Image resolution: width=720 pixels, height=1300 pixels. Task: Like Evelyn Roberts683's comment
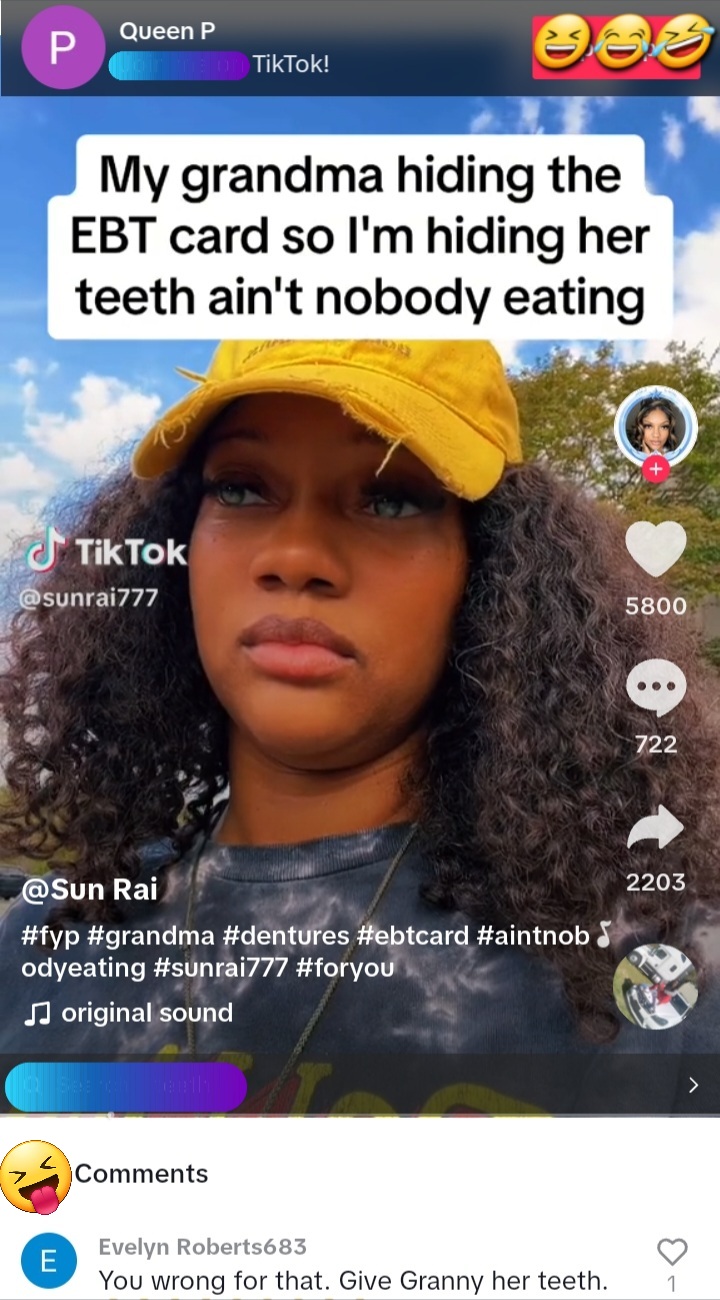pyautogui.click(x=671, y=1251)
